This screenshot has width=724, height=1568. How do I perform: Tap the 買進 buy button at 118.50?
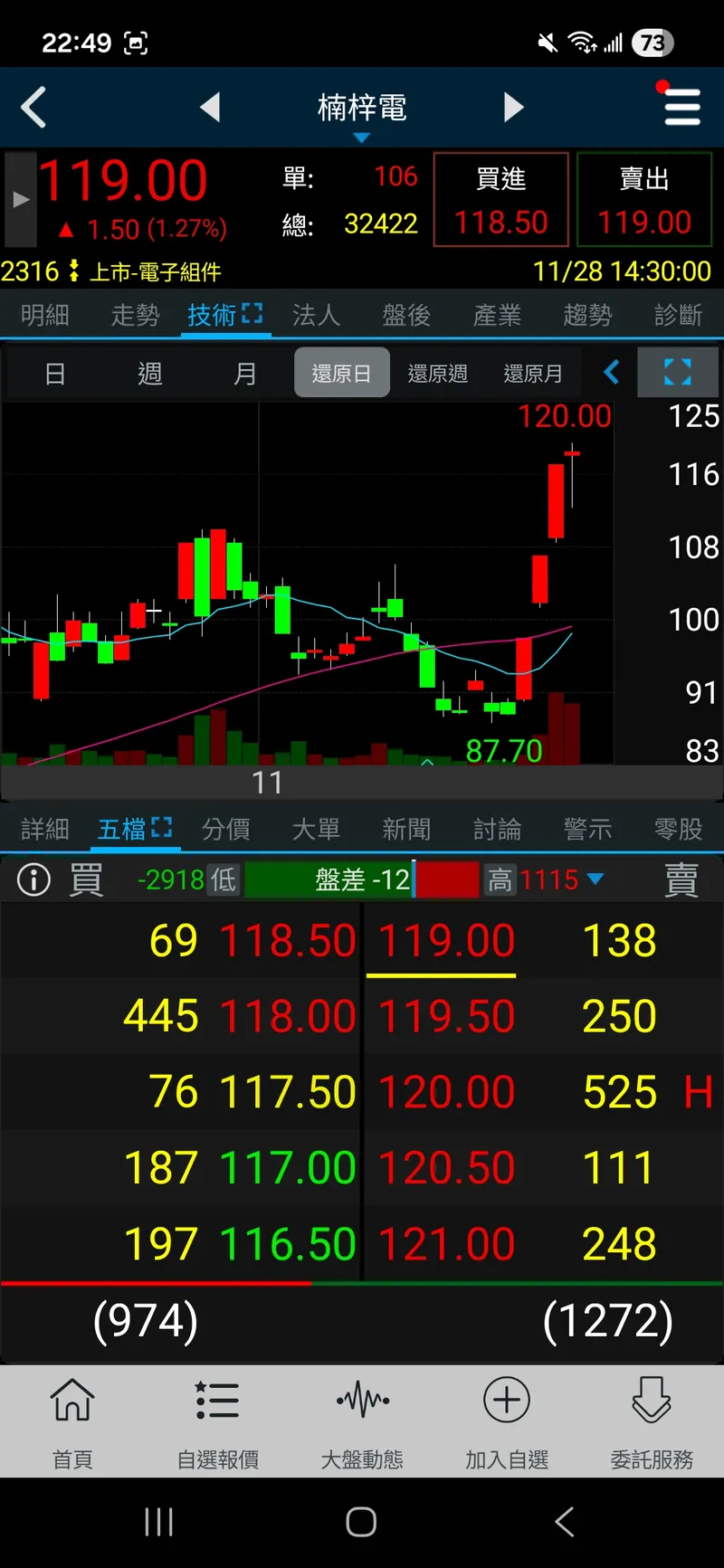coord(500,199)
